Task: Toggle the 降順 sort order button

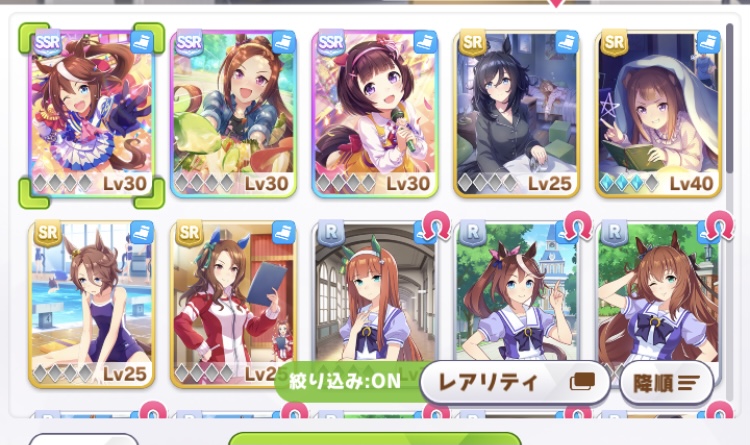Action: pos(666,382)
